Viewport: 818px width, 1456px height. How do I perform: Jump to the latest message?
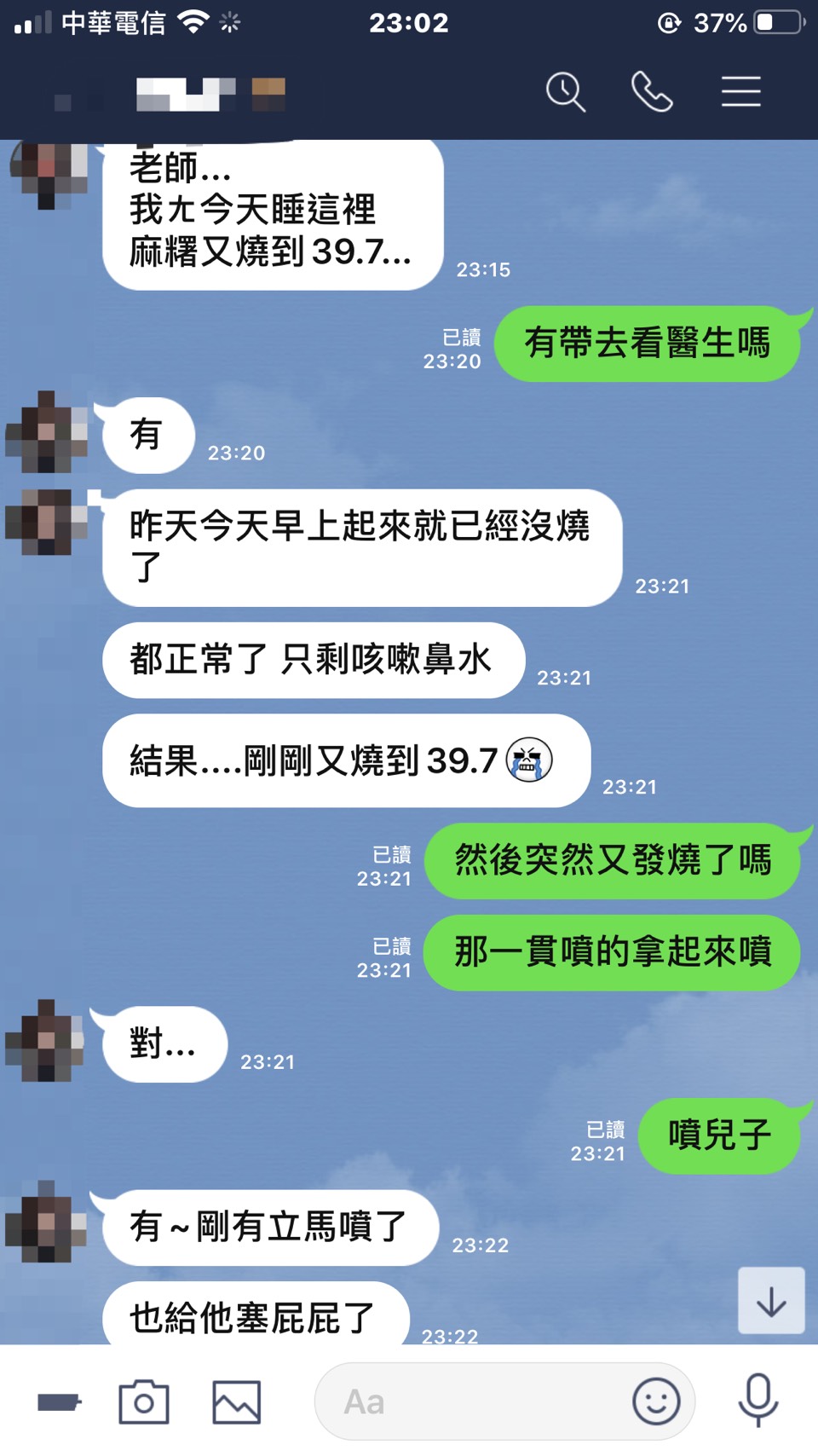click(x=771, y=1301)
